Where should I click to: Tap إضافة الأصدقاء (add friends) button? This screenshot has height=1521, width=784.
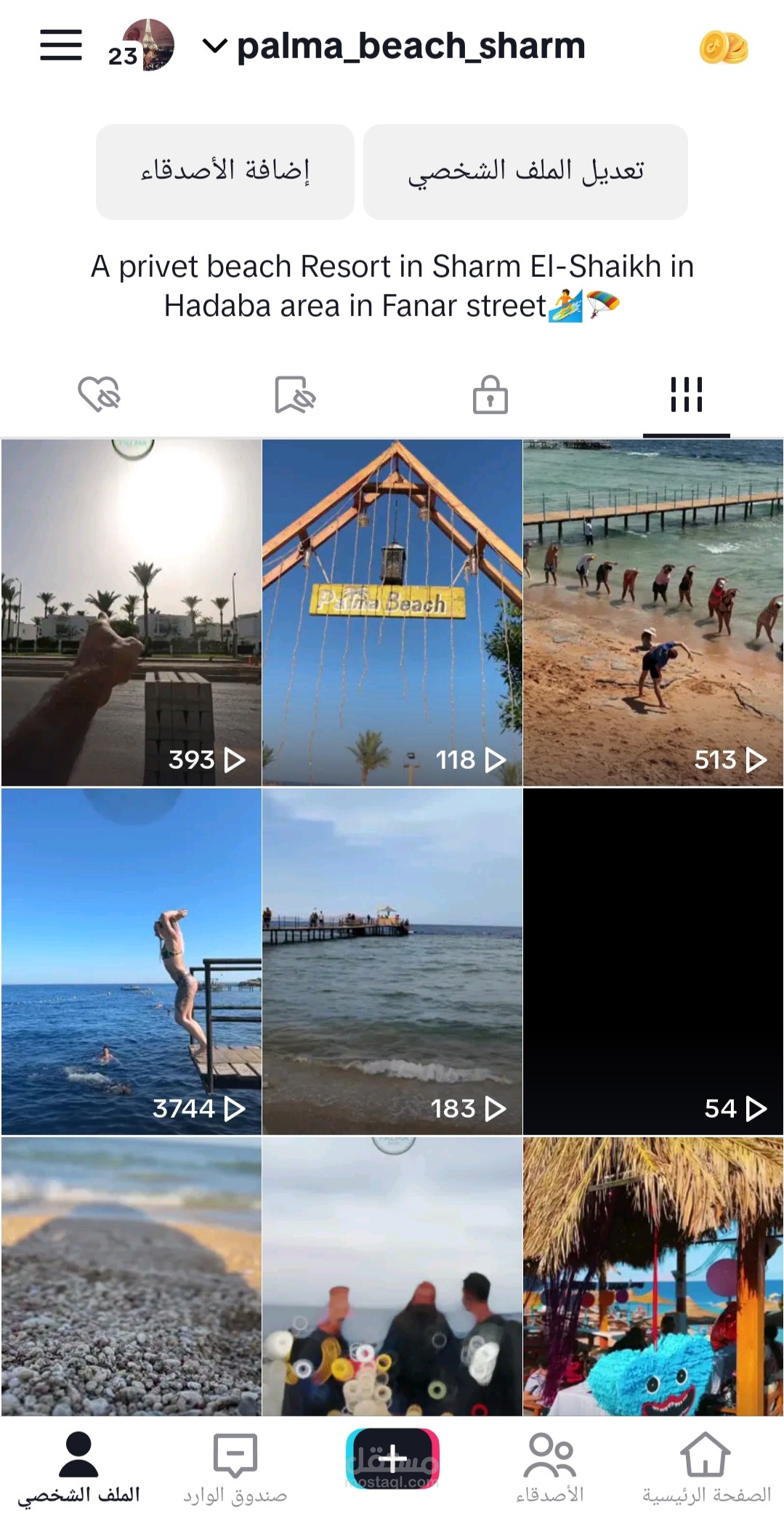click(x=225, y=172)
